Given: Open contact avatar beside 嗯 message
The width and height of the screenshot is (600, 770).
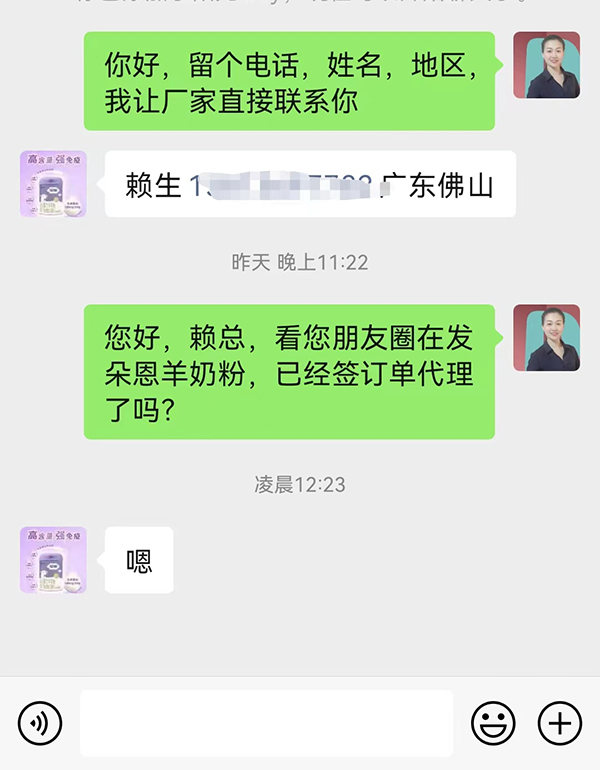Looking at the screenshot, I should click(x=53, y=560).
